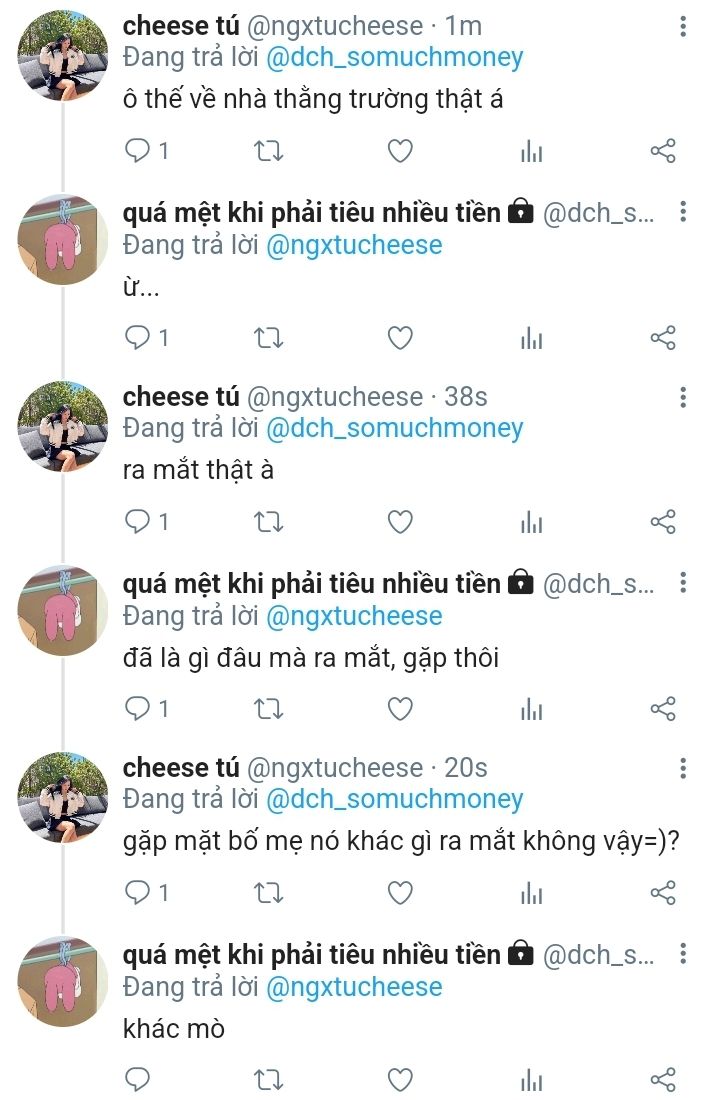Screen dimensions: 720x1100
Task: Open overflow menu on the "ra mắt thật à" tweet
Action: [x=683, y=397]
